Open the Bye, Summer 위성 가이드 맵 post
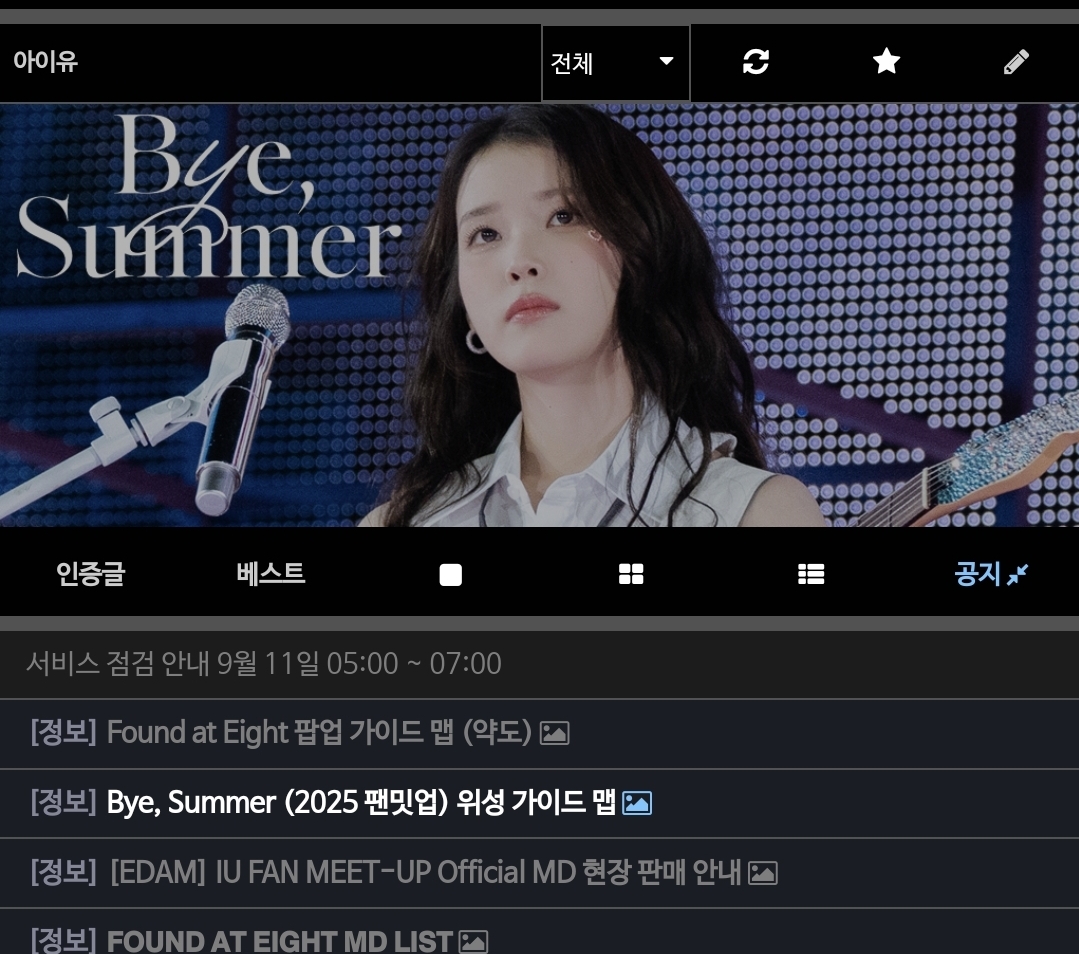1079x954 pixels. [x=360, y=803]
